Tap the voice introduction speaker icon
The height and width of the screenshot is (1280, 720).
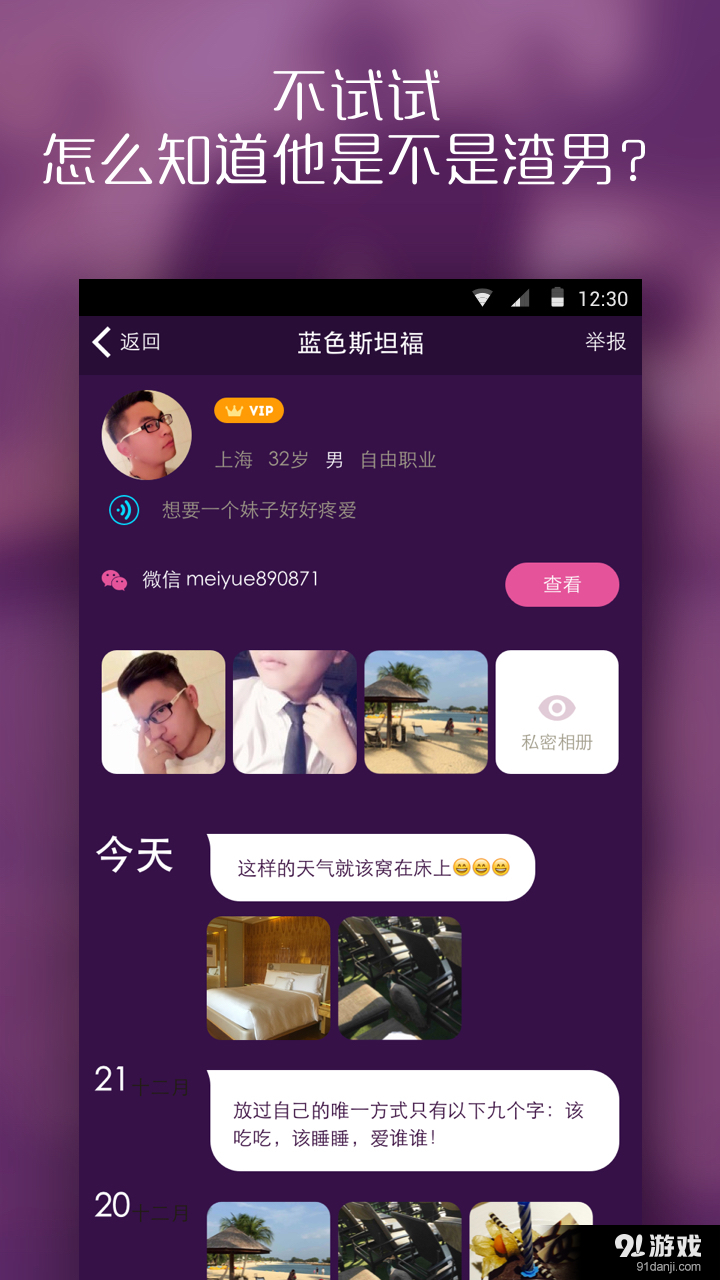(x=123, y=509)
